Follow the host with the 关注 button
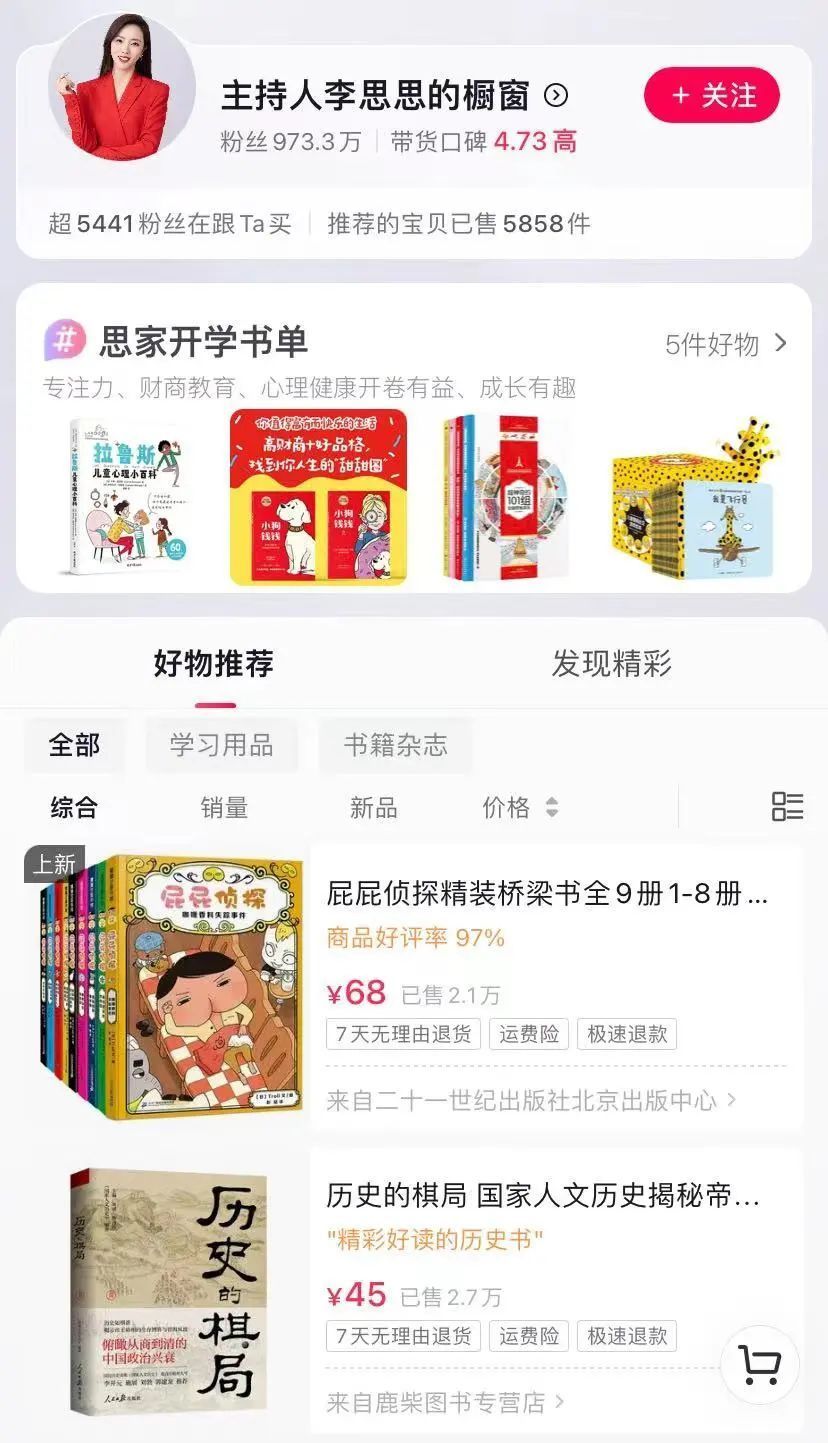Screen dimensions: 828x1443 tap(711, 96)
